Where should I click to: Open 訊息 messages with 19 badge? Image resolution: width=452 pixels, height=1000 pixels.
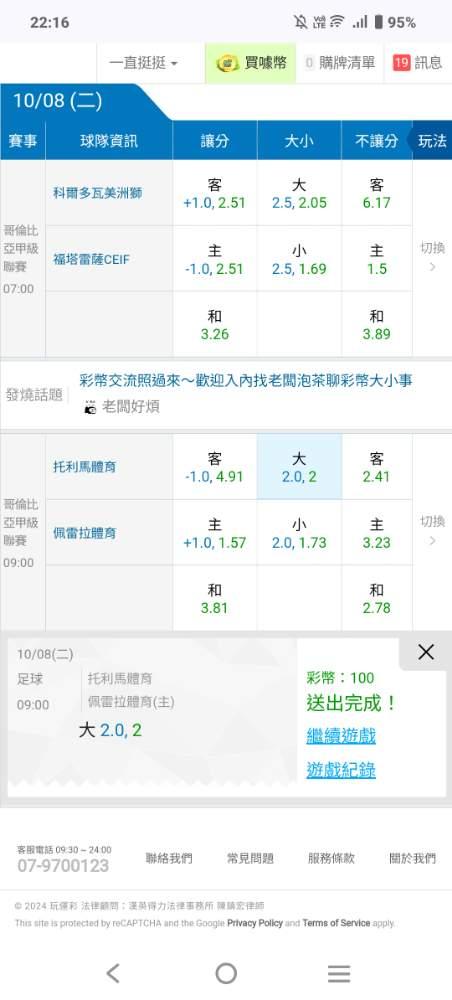click(418, 62)
